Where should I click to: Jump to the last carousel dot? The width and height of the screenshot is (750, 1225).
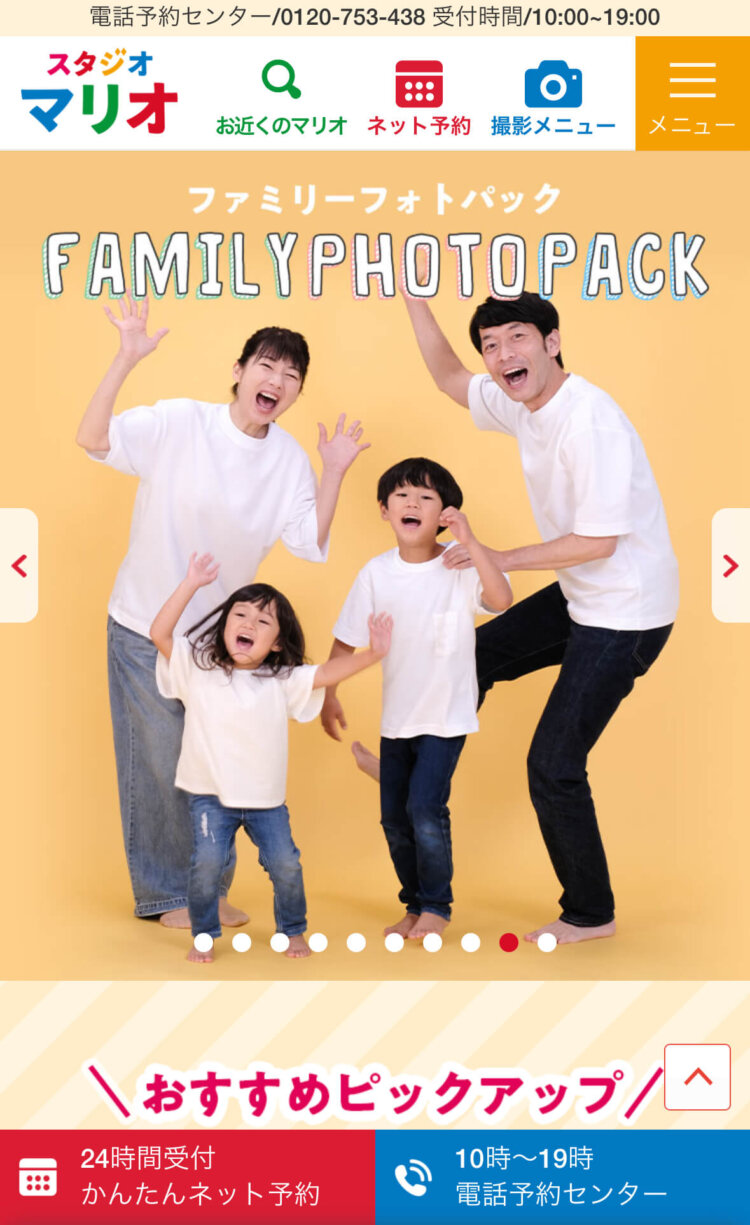pyautogui.click(x=547, y=942)
